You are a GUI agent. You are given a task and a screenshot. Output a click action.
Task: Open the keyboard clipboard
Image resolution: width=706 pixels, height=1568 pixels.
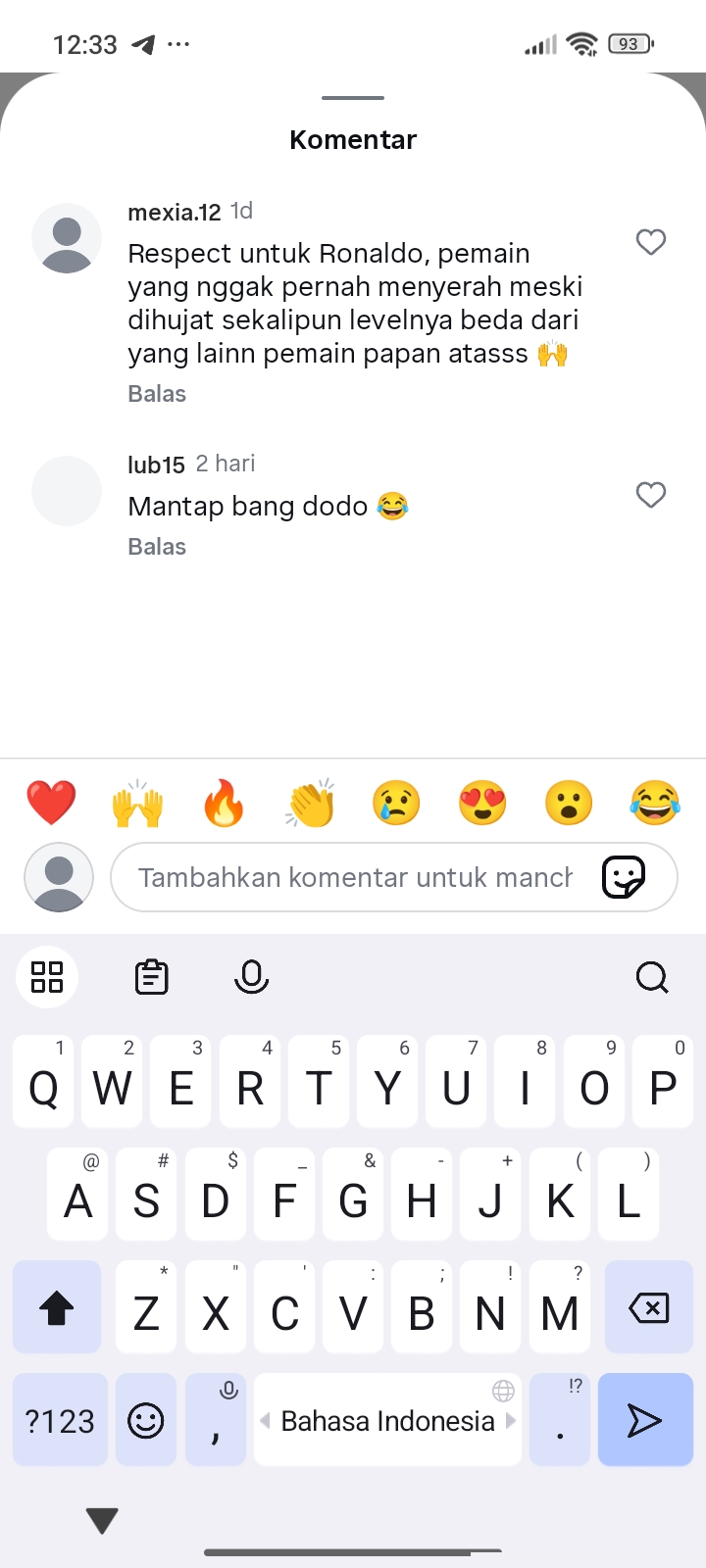(x=152, y=977)
